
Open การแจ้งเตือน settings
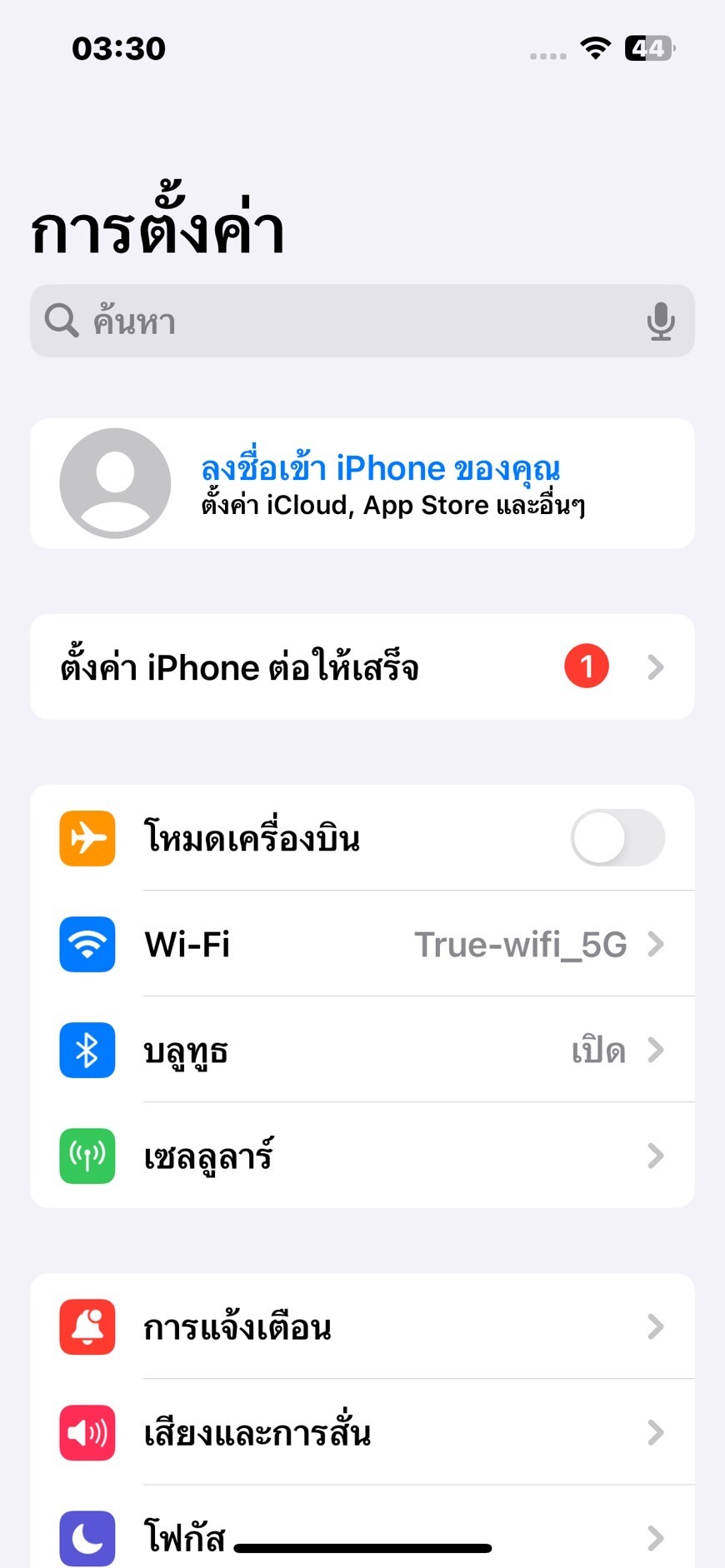362,1326
